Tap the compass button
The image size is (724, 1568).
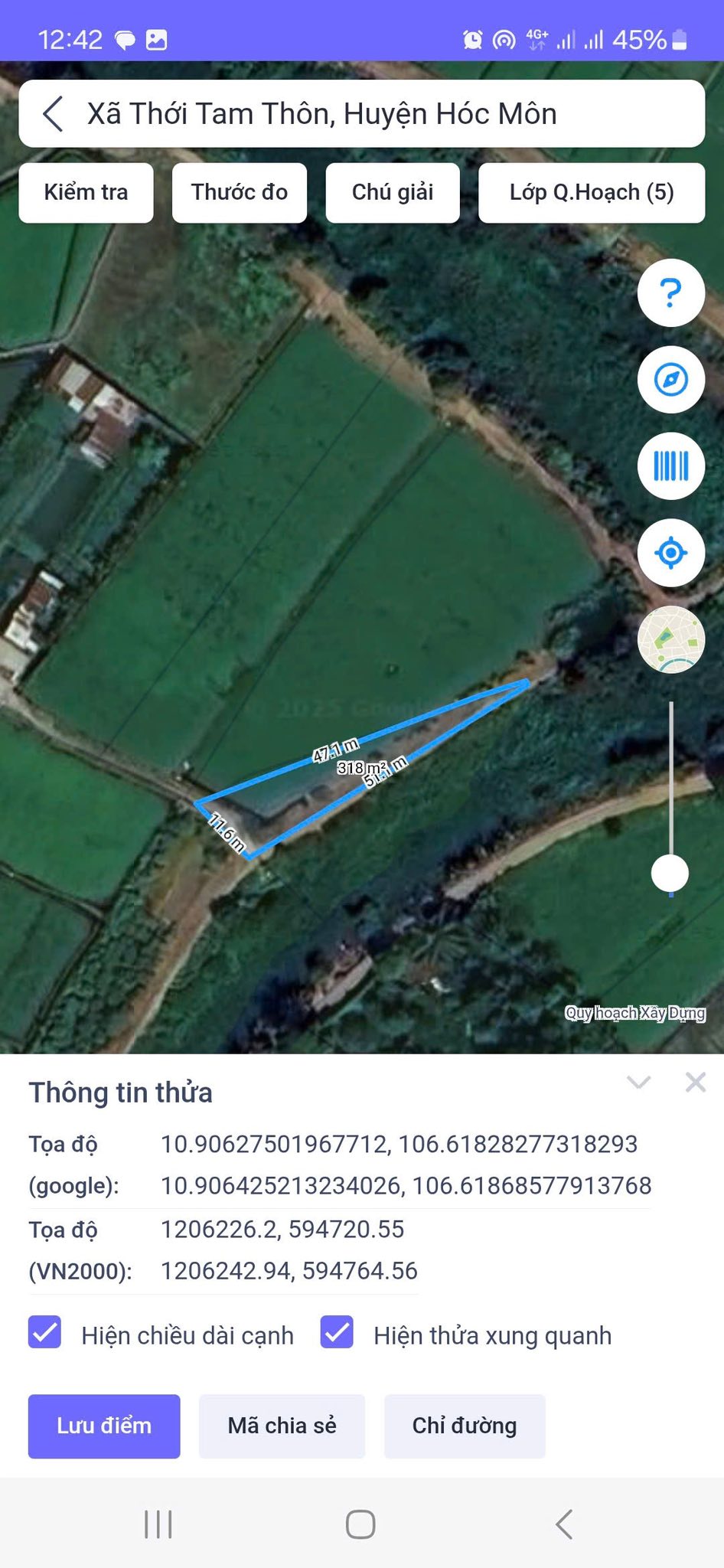[671, 380]
